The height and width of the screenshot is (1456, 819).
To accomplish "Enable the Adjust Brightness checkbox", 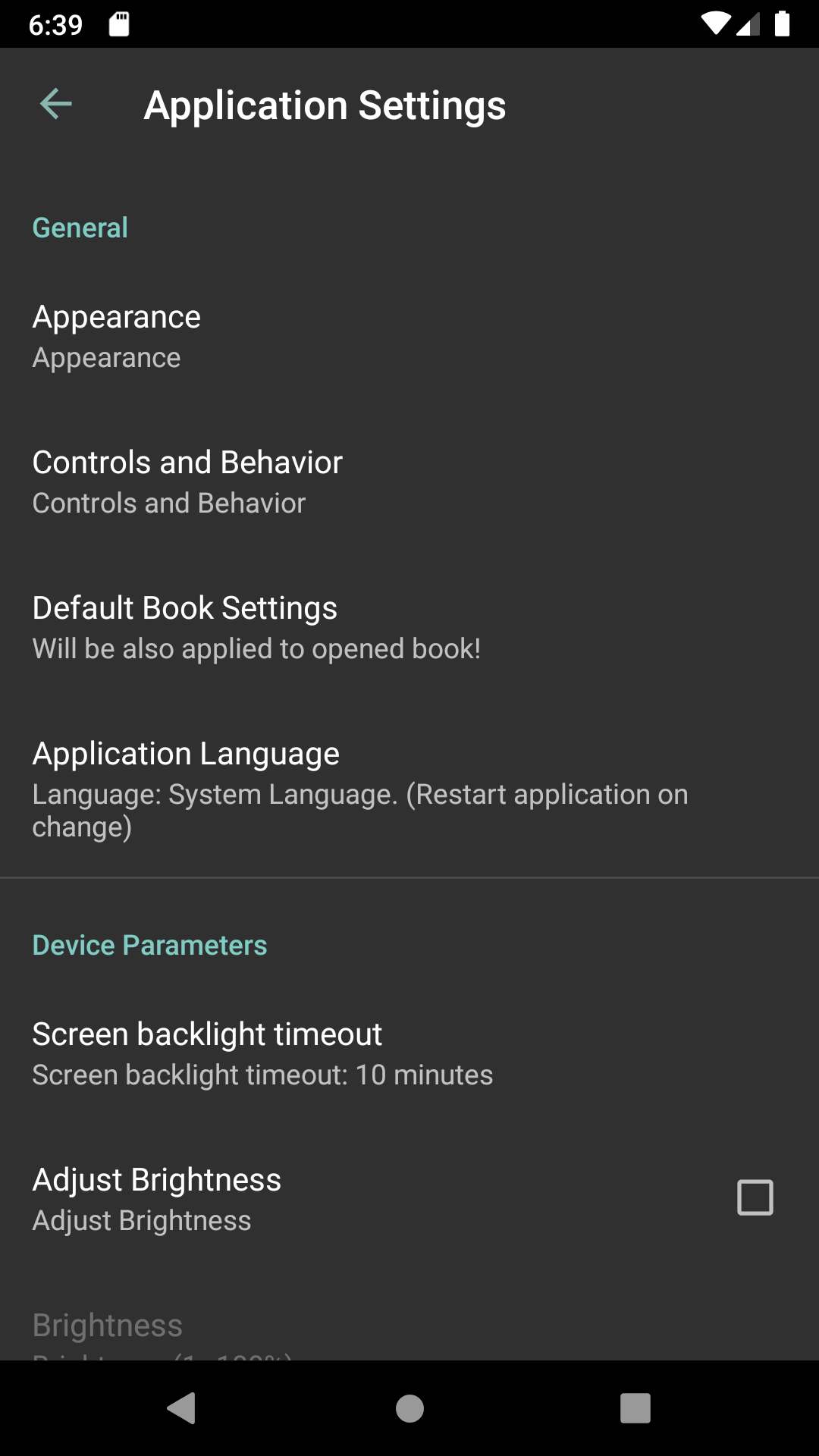I will 755,1198.
